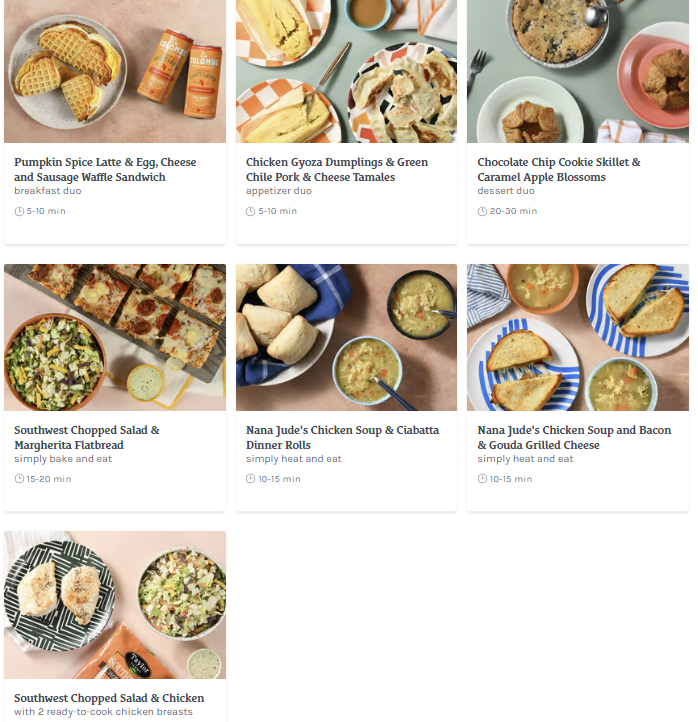Screen dimensions: 698x722
Task: Open Chicken Gyoza Dumplings & Tamales card
Action: coord(346,120)
